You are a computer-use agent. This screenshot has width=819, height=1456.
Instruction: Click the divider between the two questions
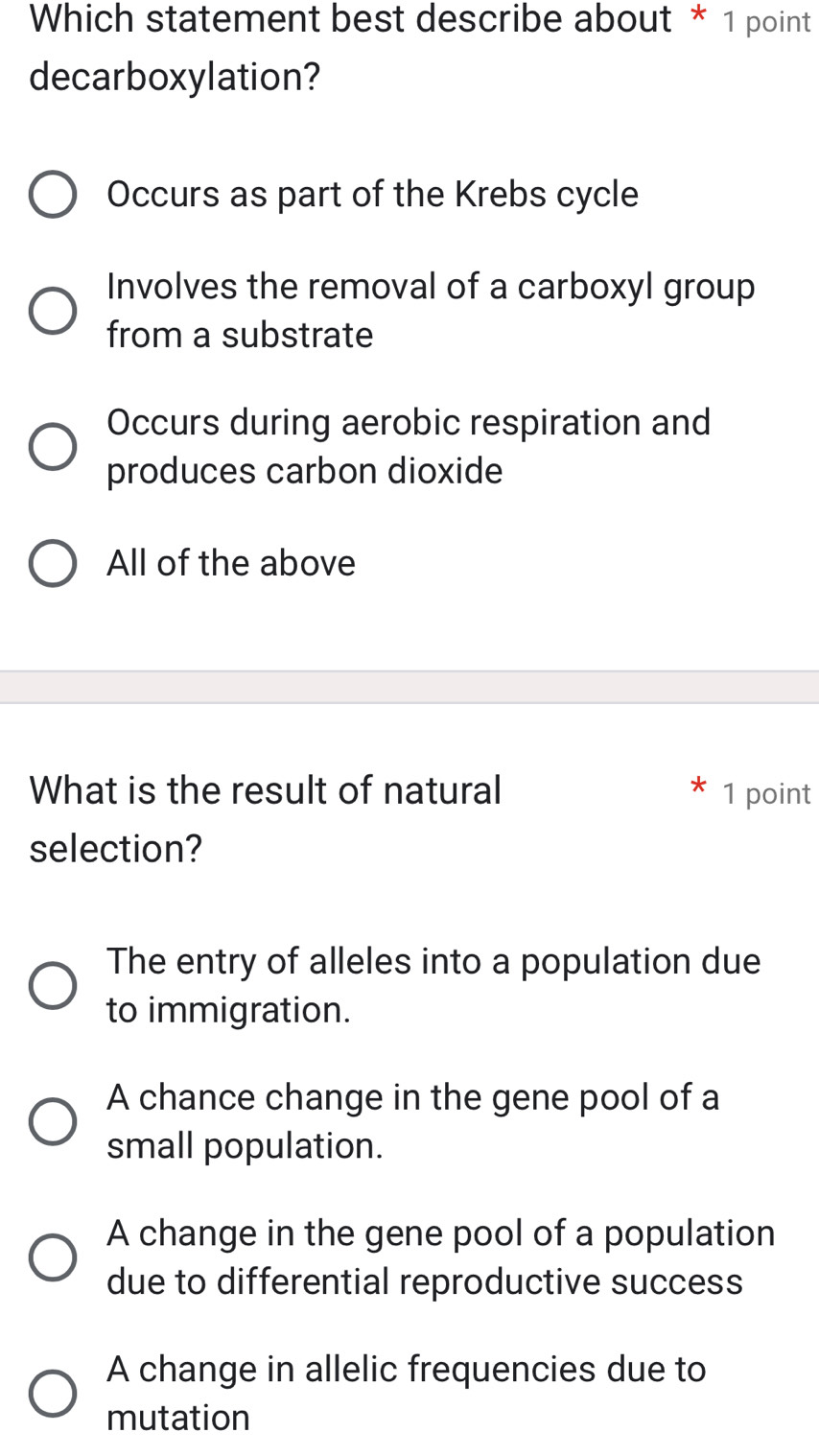(409, 685)
